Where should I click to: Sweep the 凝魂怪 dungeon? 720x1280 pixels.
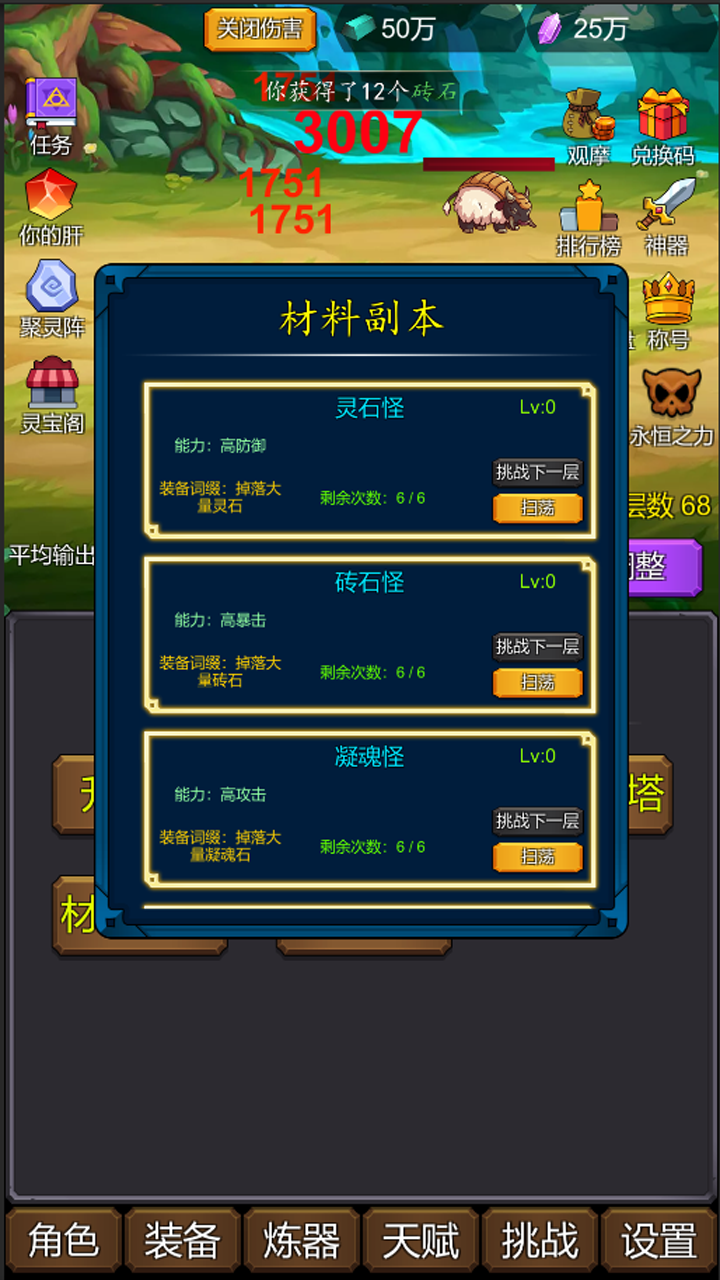538,857
